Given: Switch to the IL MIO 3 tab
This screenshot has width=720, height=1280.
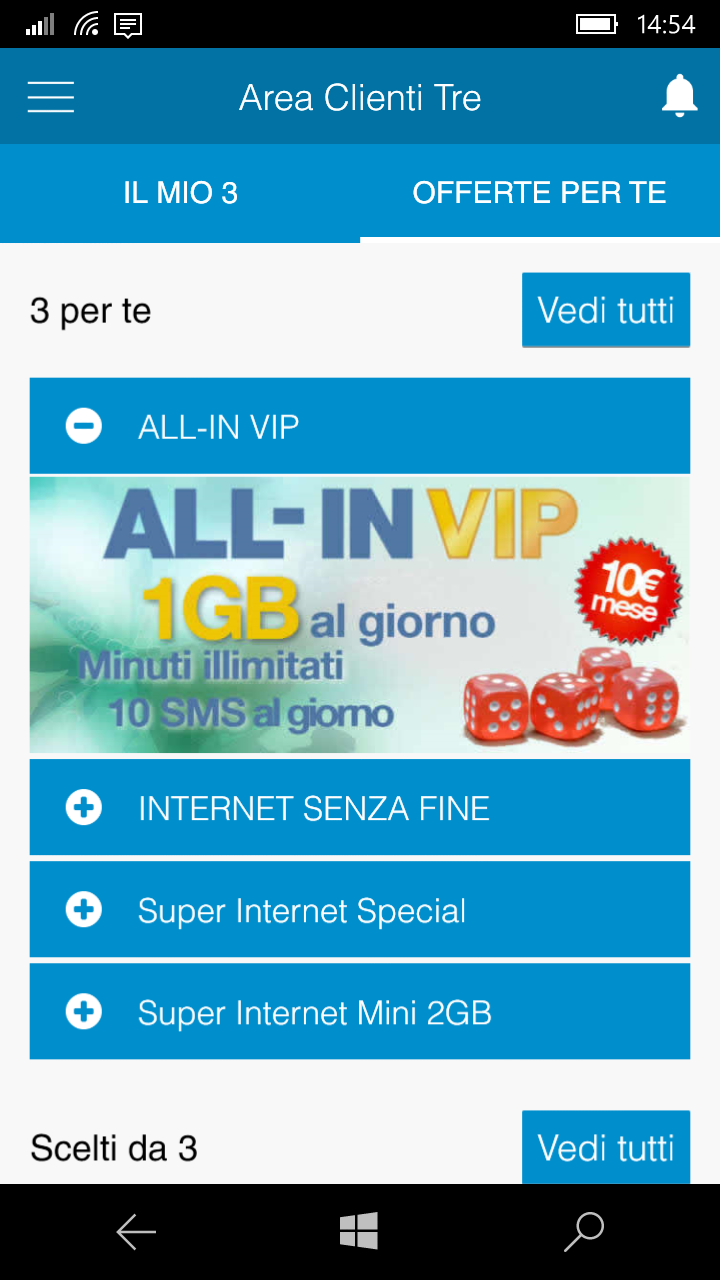Looking at the screenshot, I should 180,193.
